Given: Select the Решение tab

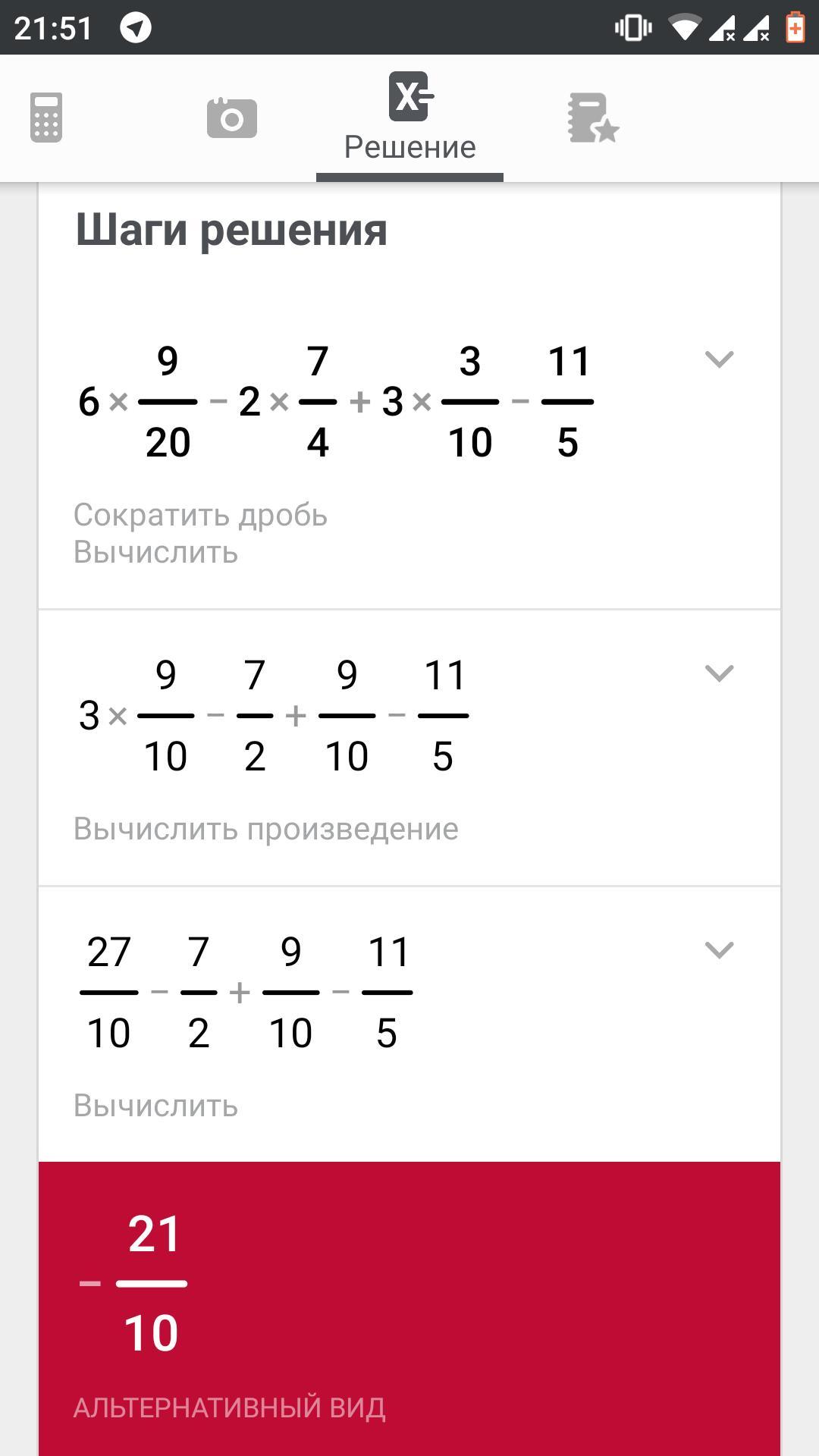Looking at the screenshot, I should point(409,118).
